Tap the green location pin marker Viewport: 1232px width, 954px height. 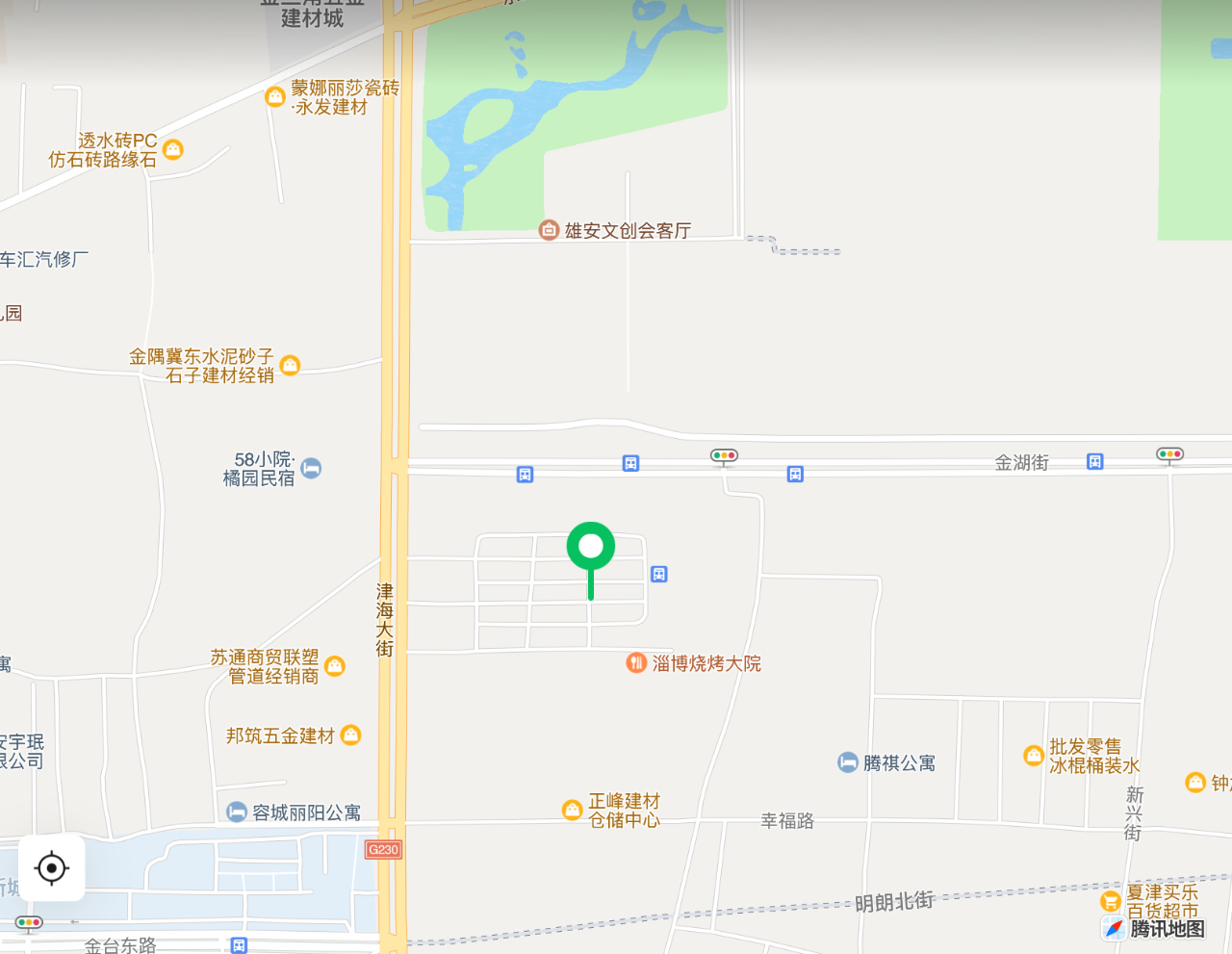[x=591, y=548]
